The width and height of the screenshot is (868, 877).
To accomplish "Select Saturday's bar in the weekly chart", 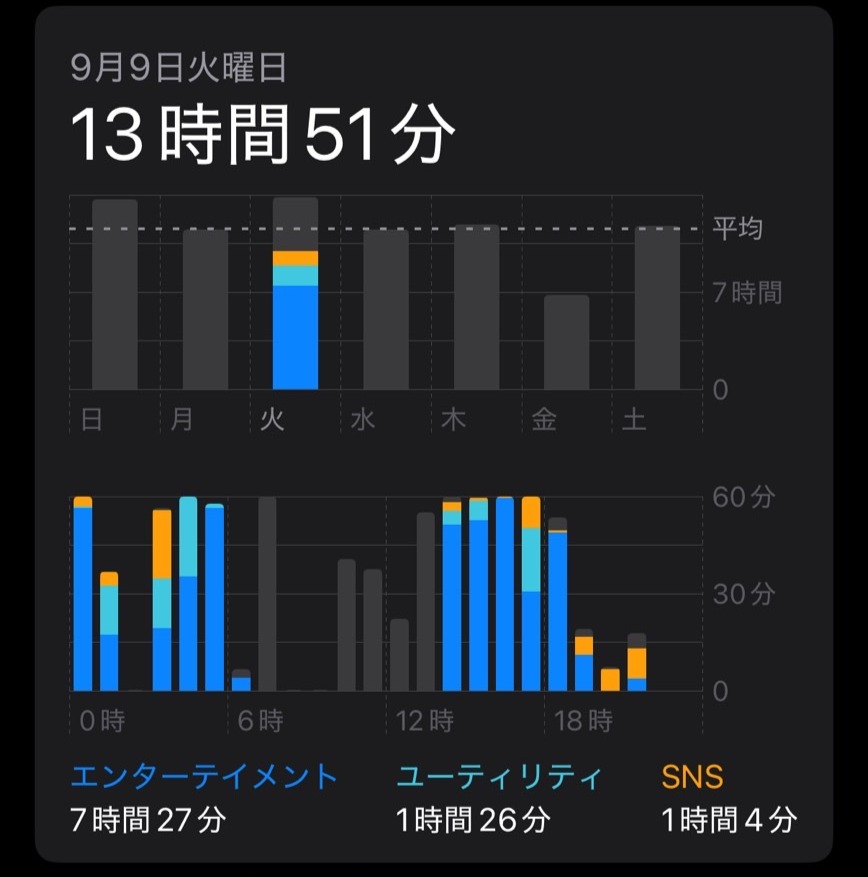I will point(657,308).
